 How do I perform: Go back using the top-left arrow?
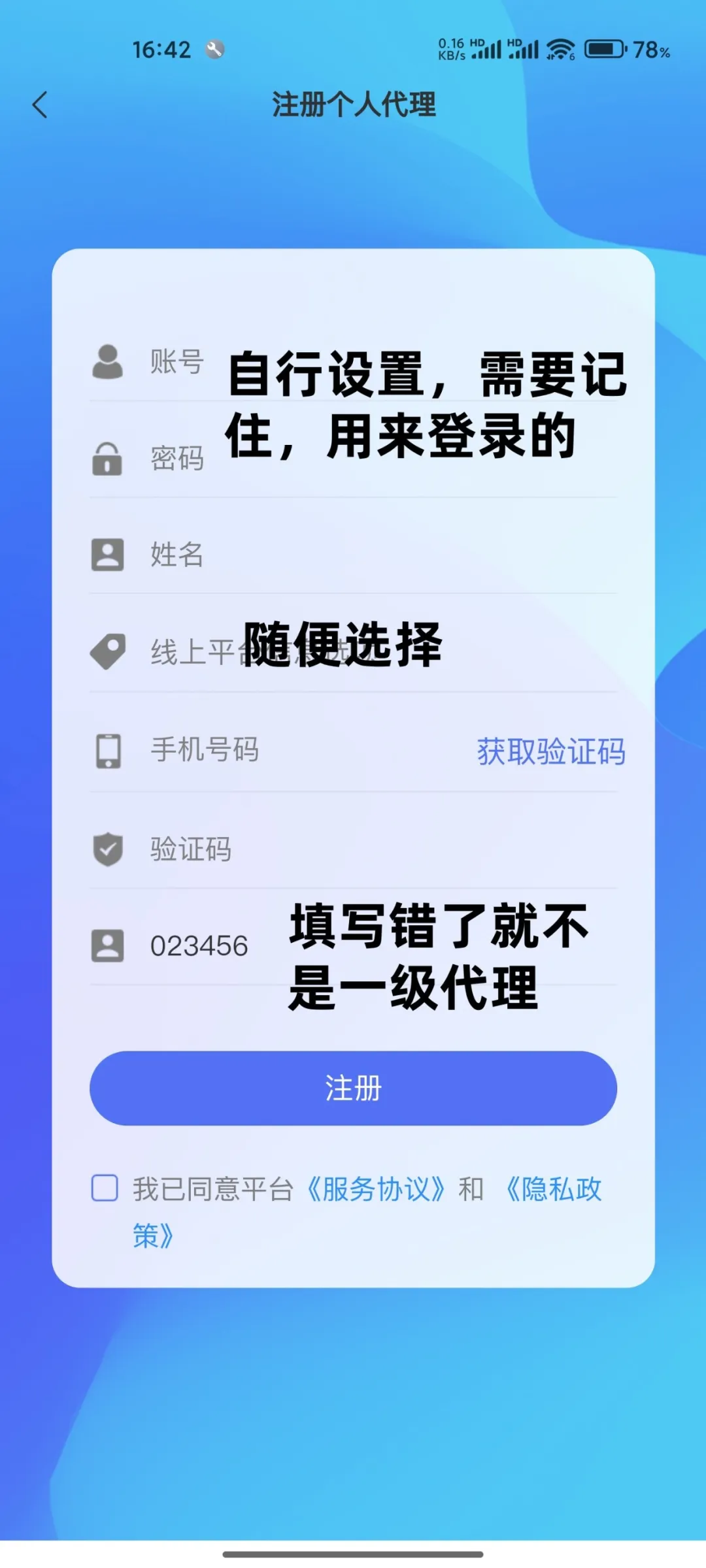pos(40,105)
